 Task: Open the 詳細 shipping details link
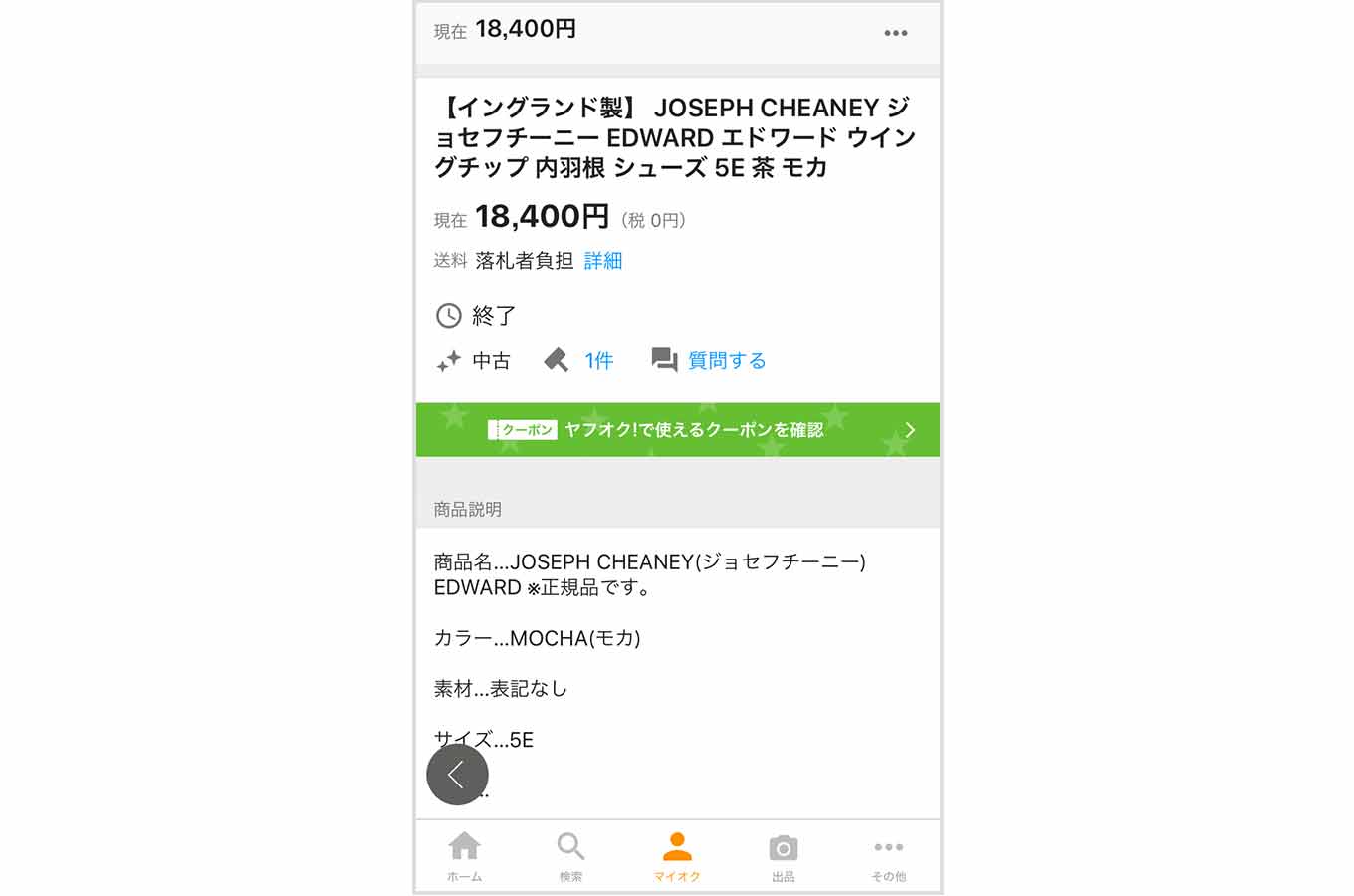click(x=603, y=261)
